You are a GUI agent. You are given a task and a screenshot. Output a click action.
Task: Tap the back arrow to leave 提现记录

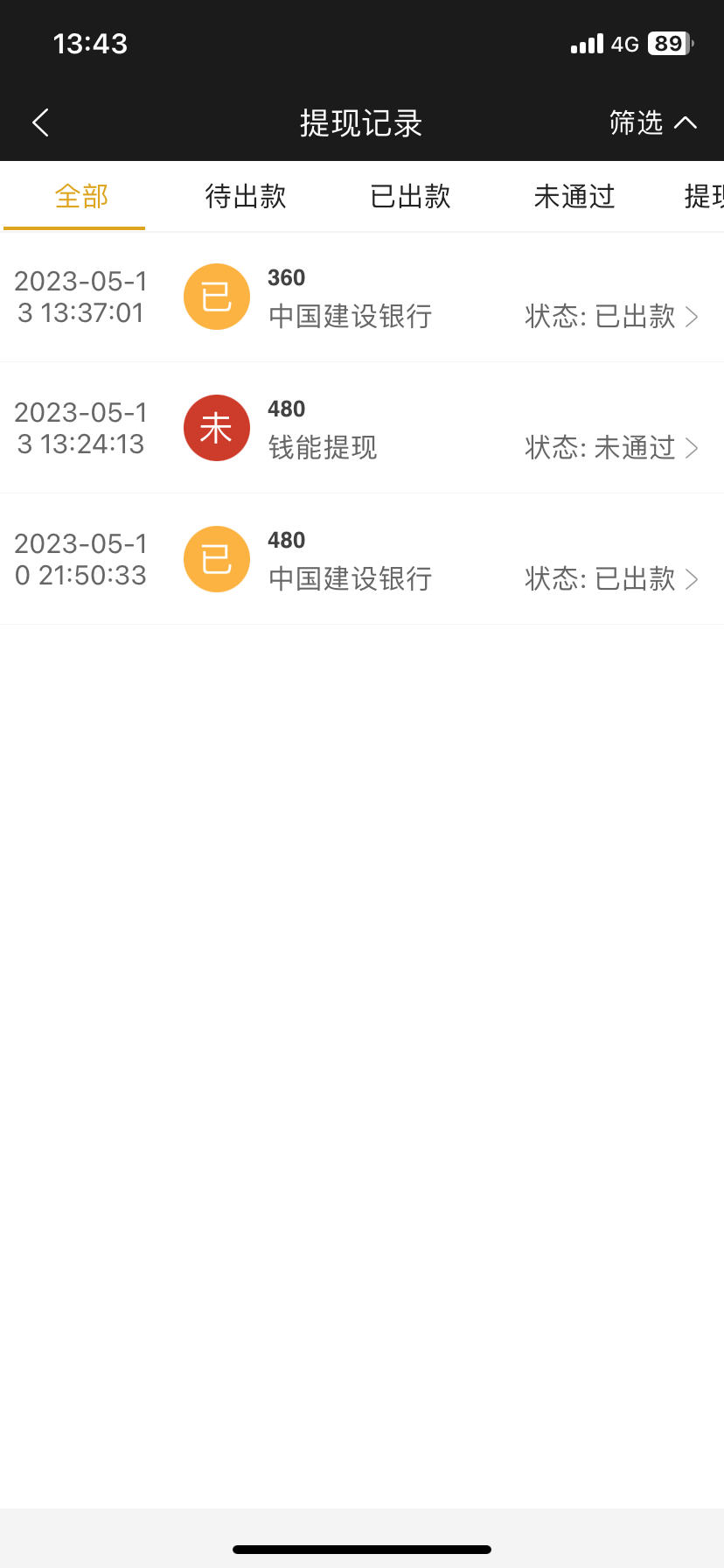tap(39, 122)
